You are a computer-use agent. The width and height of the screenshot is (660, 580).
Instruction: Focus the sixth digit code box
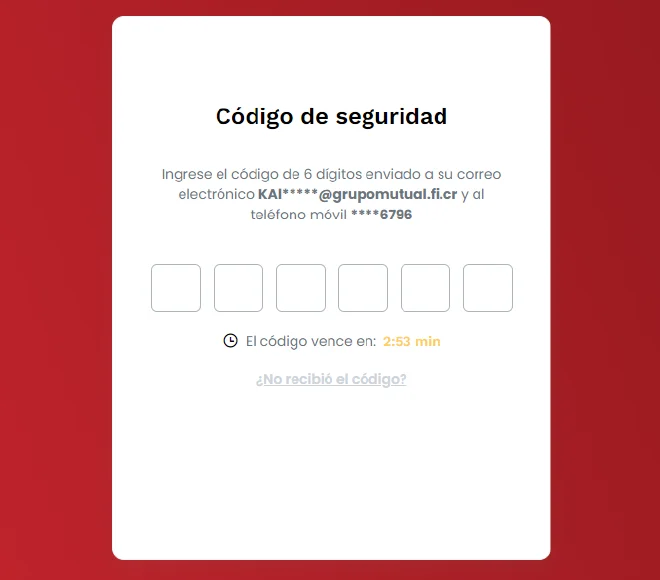488,288
